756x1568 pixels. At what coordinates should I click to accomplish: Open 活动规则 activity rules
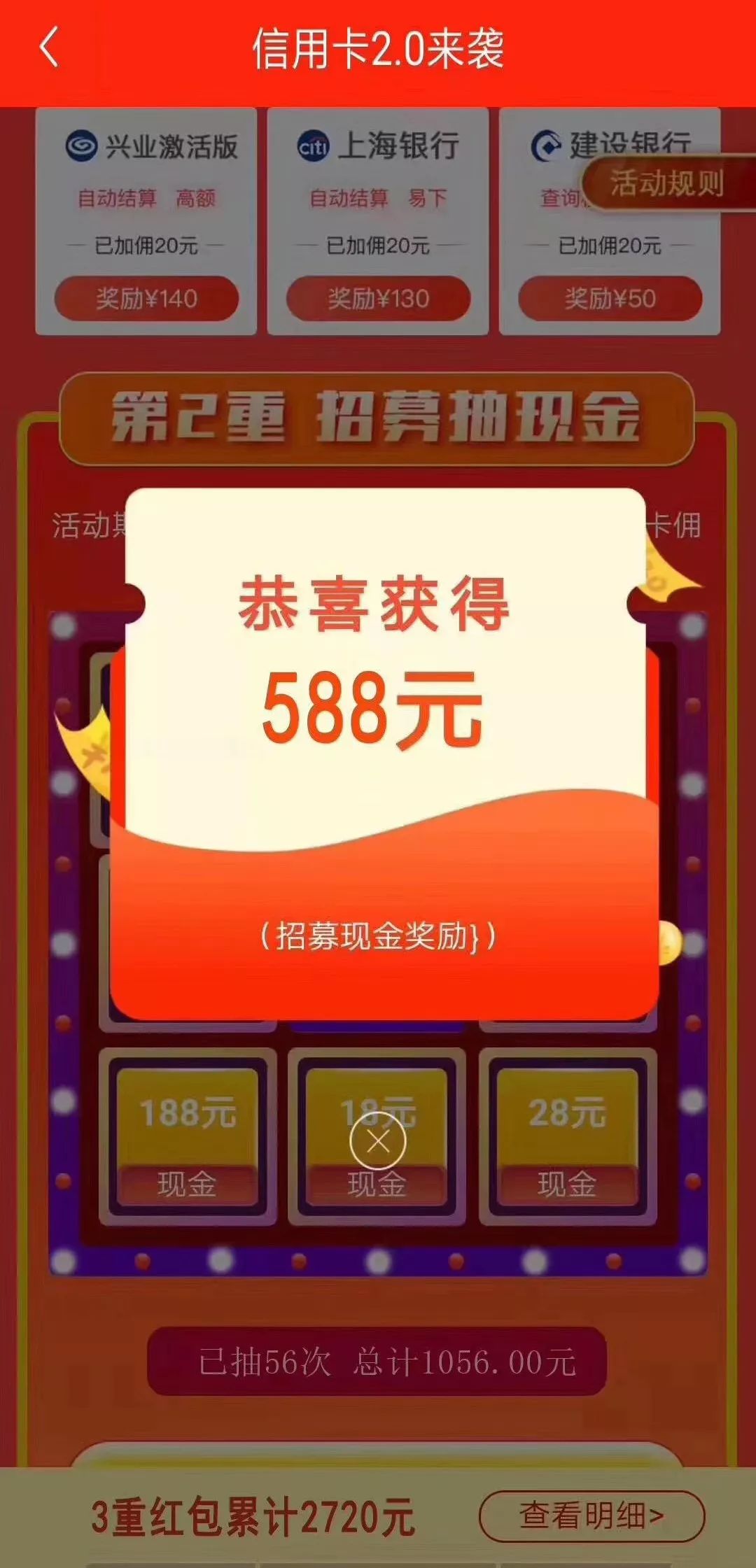[666, 183]
